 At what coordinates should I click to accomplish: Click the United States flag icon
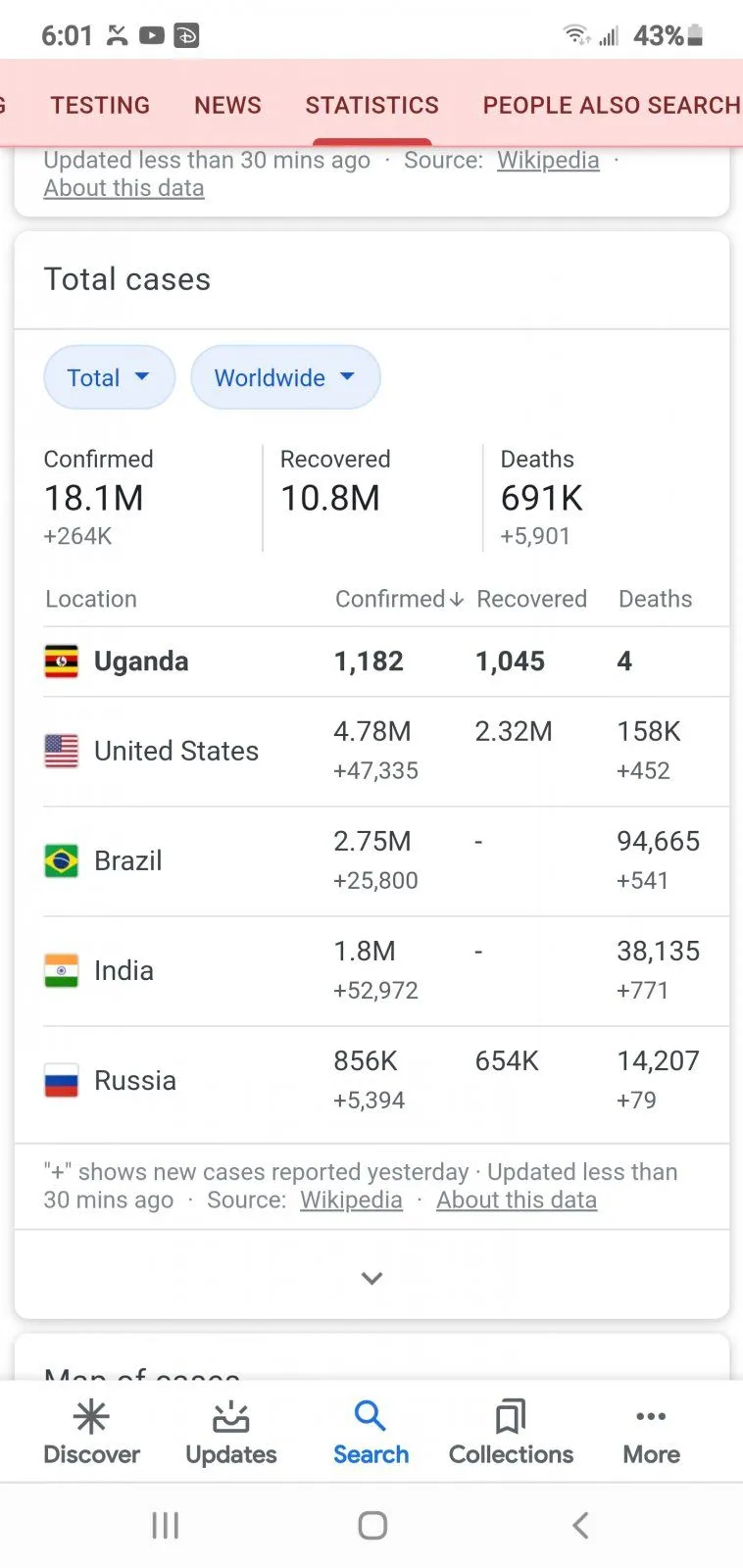pyautogui.click(x=61, y=751)
